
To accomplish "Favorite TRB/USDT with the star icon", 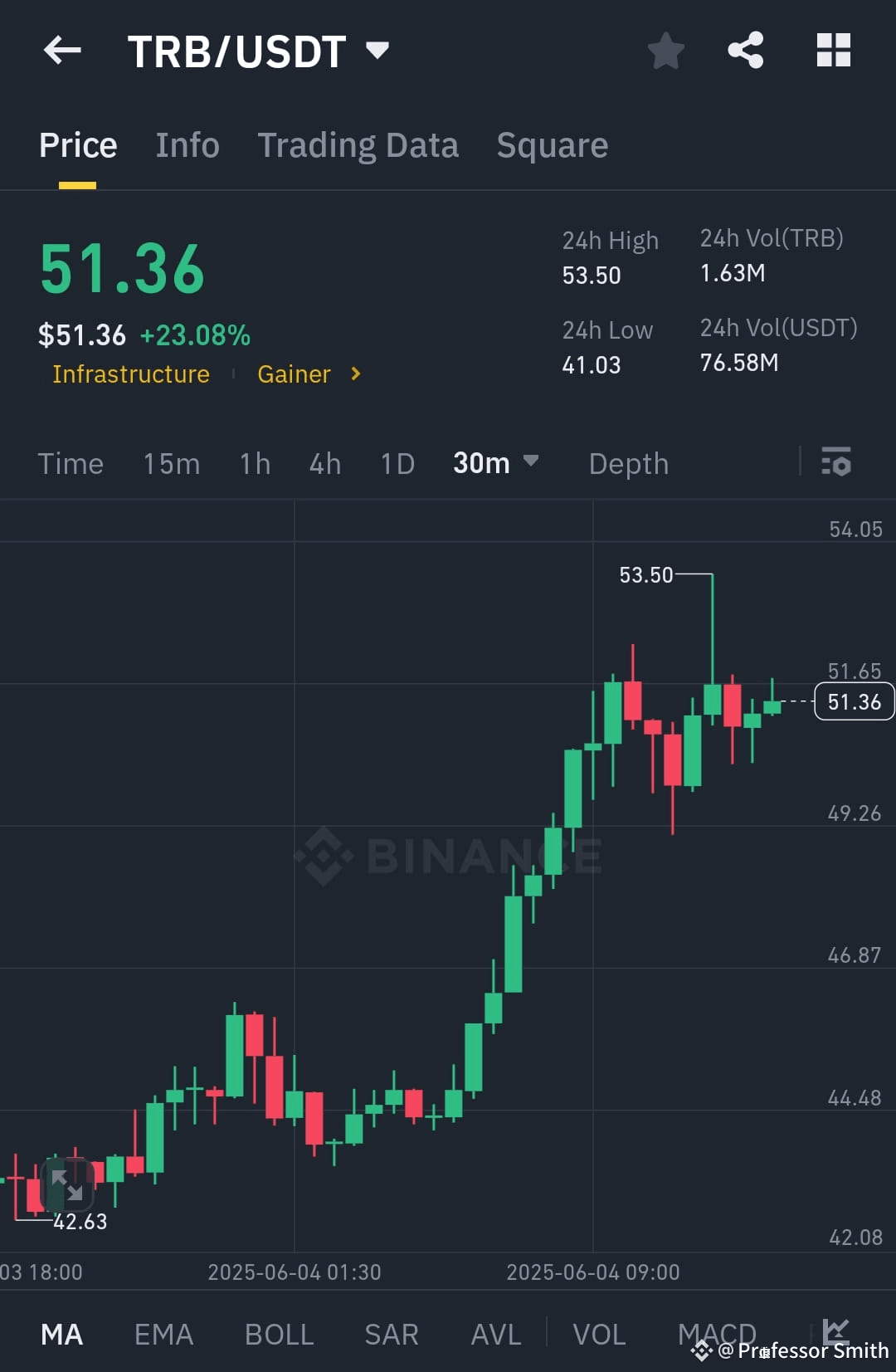I will tap(666, 51).
